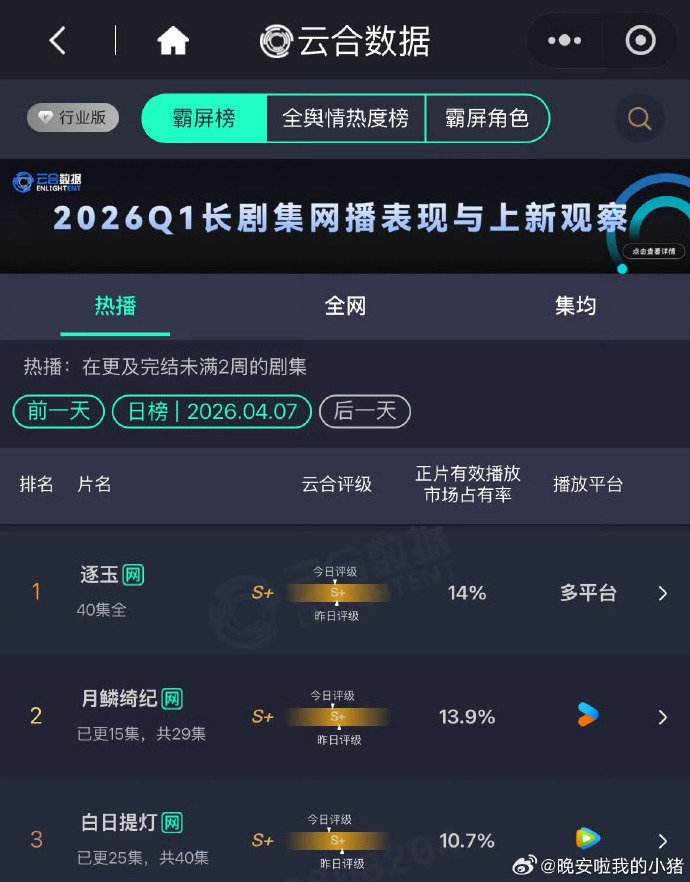
Task: Close the mini program with the circle button
Action: coord(640,41)
